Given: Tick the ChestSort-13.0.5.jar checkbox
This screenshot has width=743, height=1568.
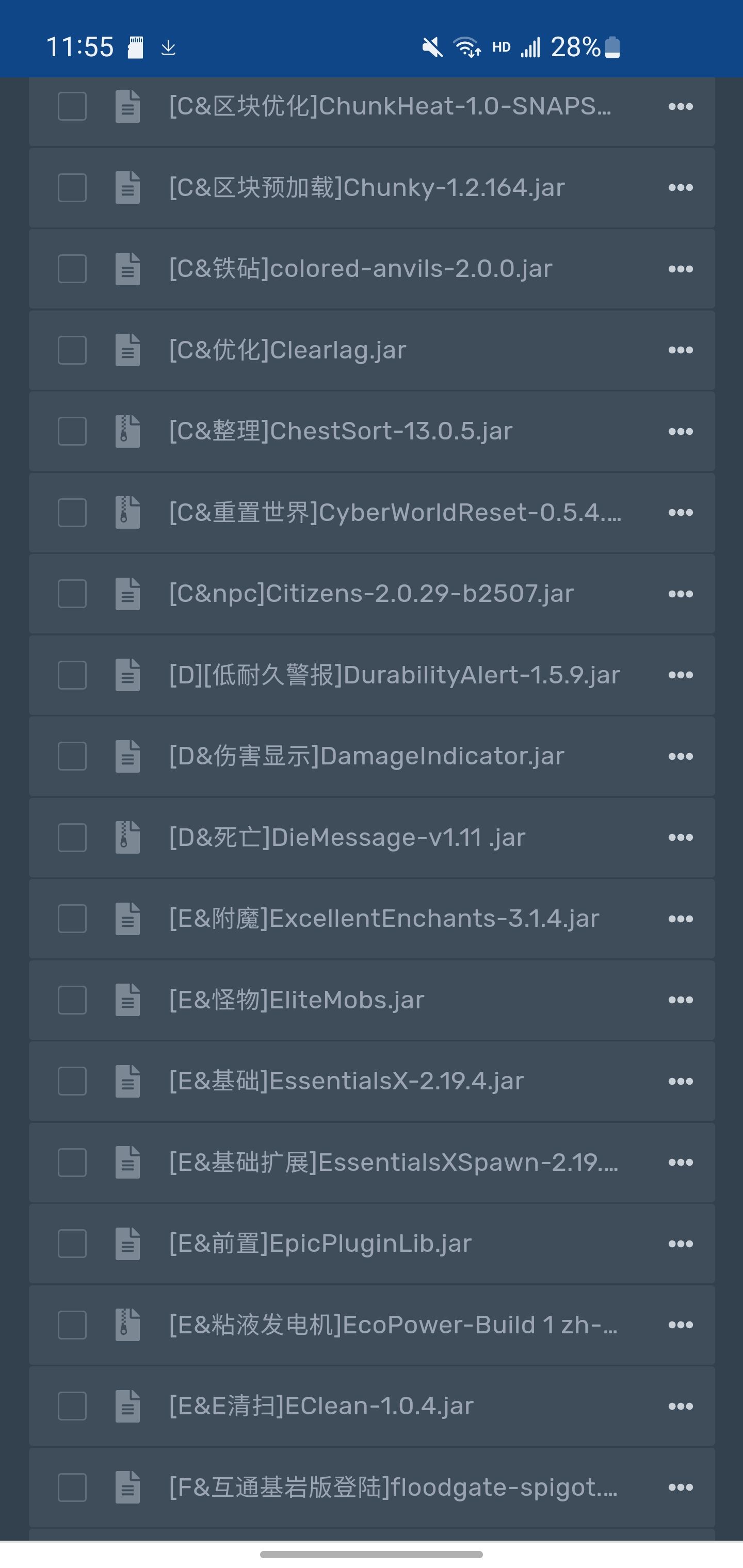Looking at the screenshot, I should tap(72, 432).
